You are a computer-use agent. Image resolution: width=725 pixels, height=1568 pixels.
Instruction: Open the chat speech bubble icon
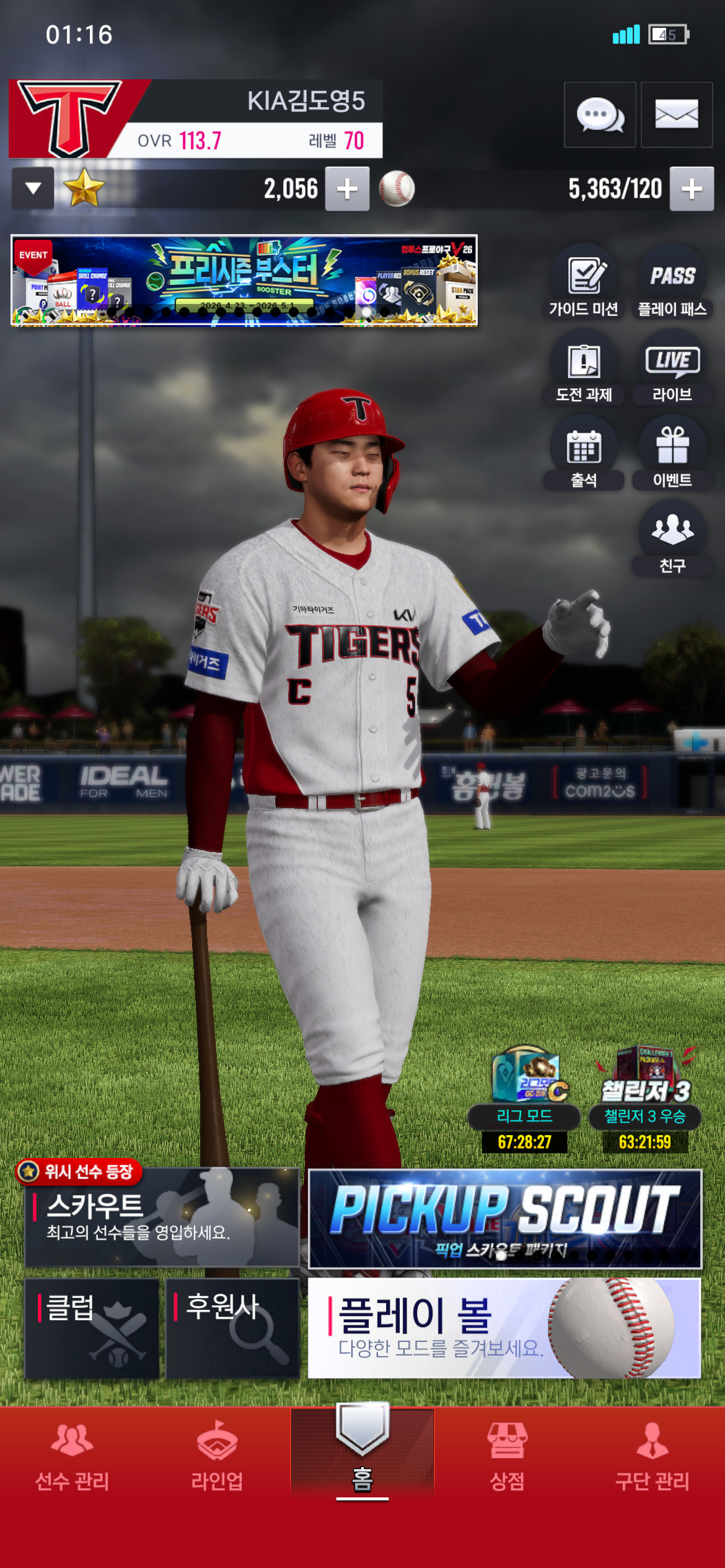pos(600,115)
